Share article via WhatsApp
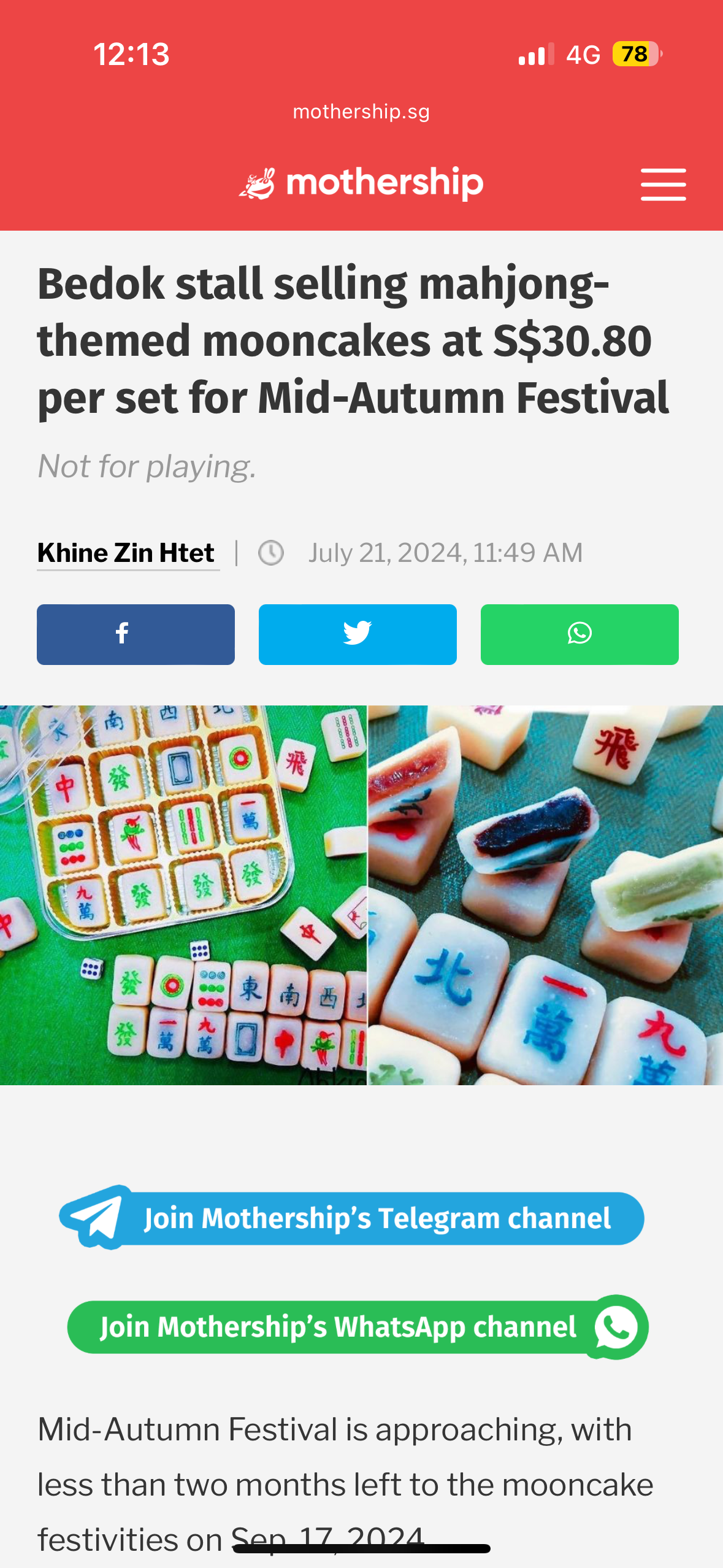The width and height of the screenshot is (723, 1568). 580,634
